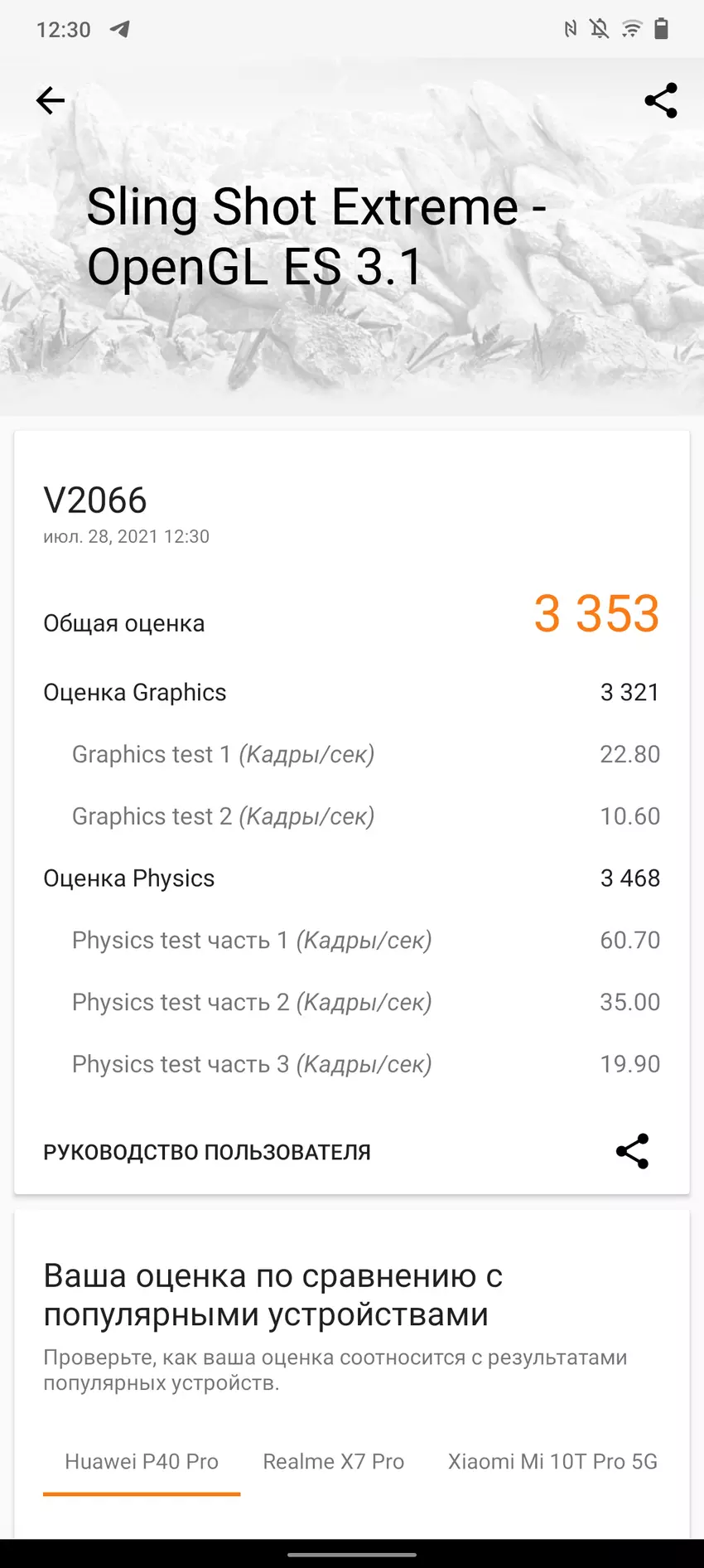704x1568 pixels.
Task: Tap the muted notifications bell icon
Action: pyautogui.click(x=599, y=29)
